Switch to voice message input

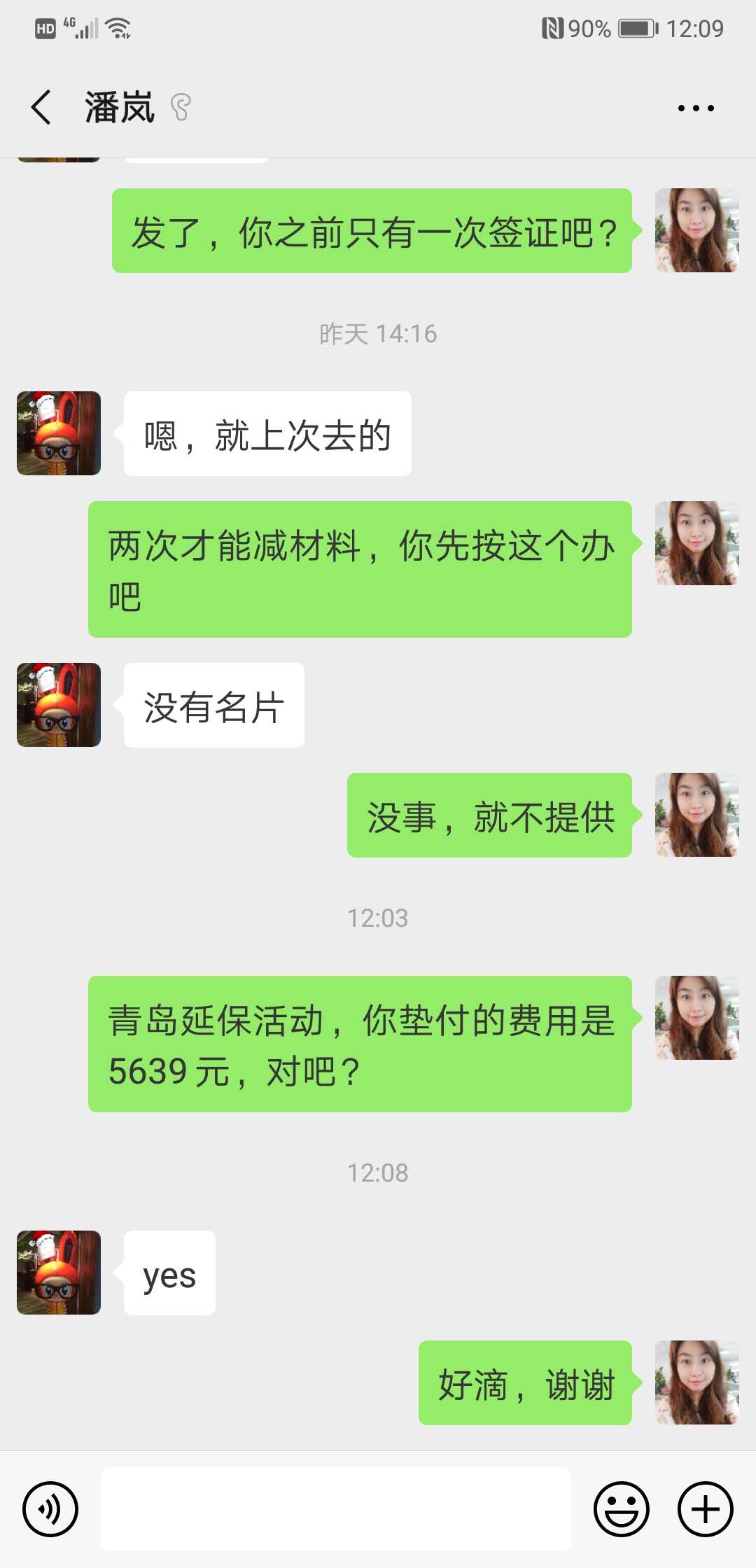click(x=50, y=1509)
